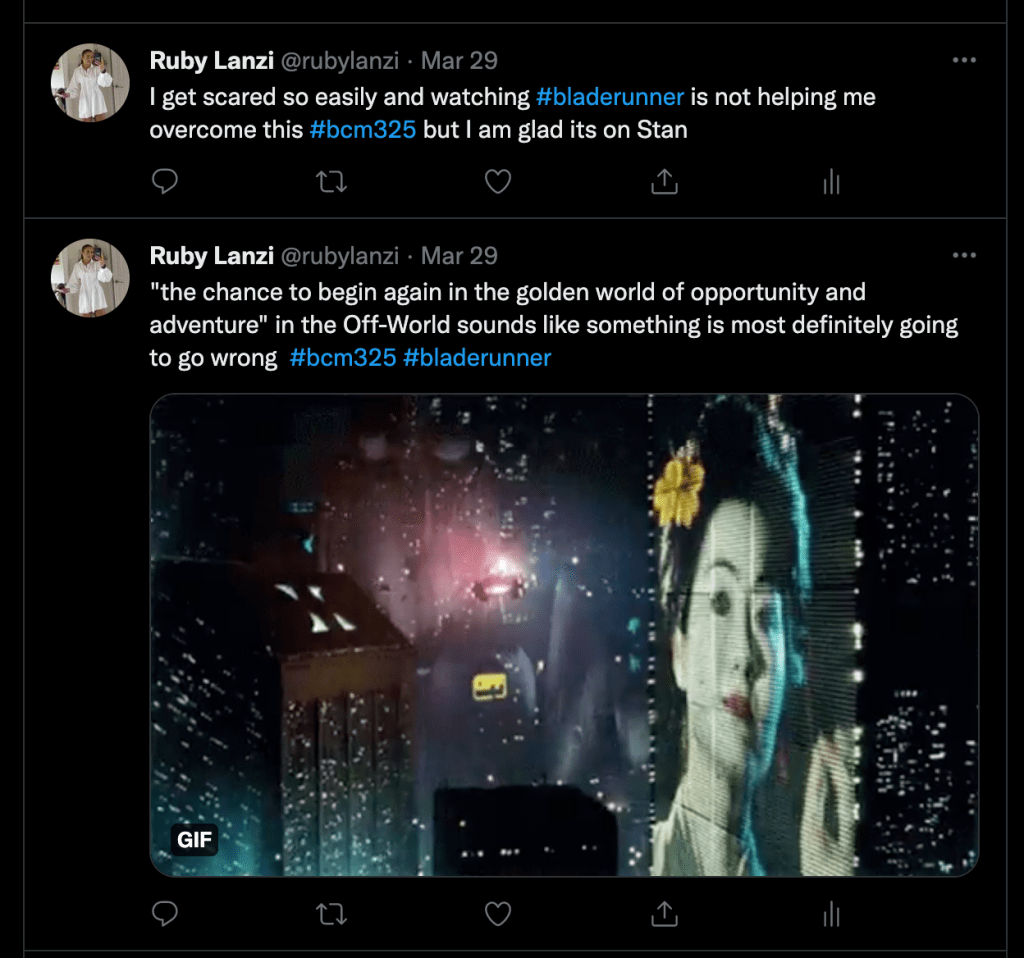Open #bladerunner hashtag in the Stan tweet
1024x958 pixels.
(610, 97)
